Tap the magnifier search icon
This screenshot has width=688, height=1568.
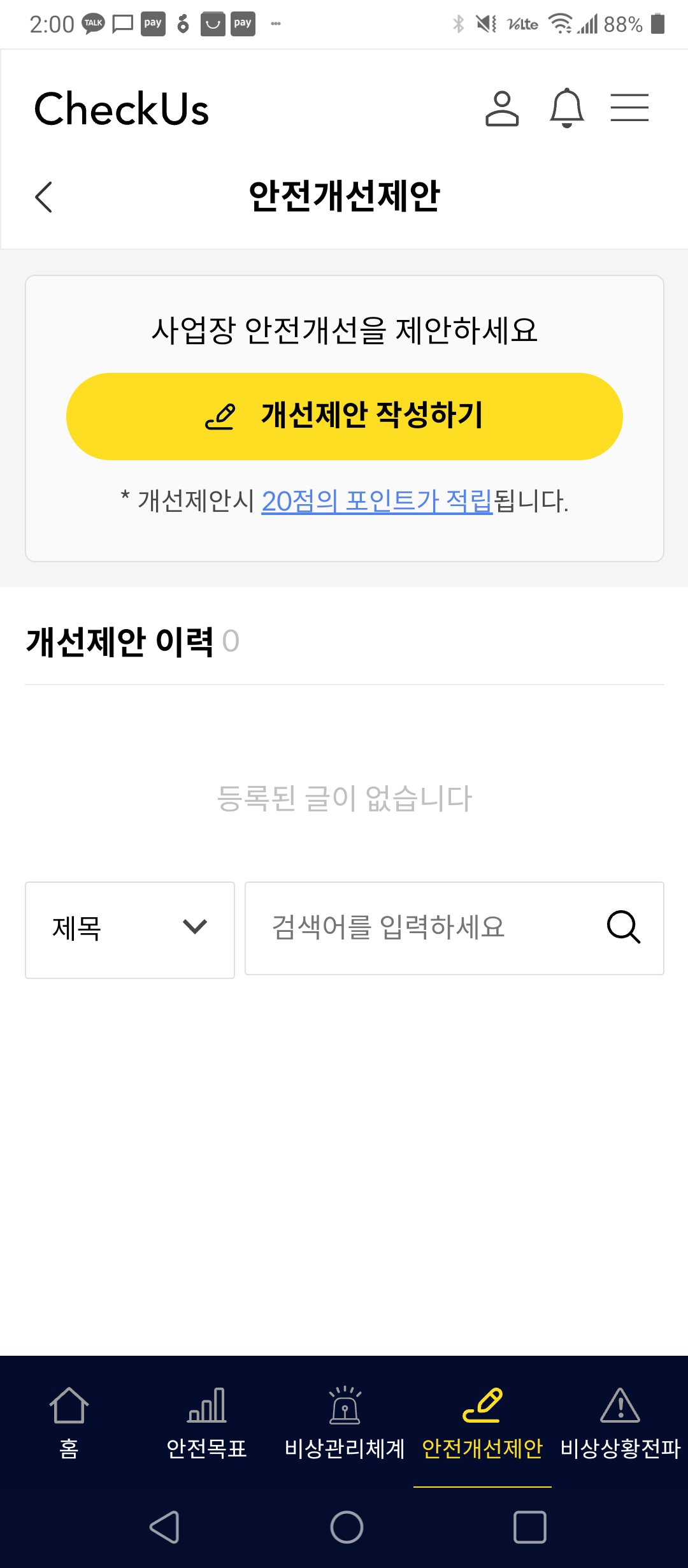pos(624,927)
